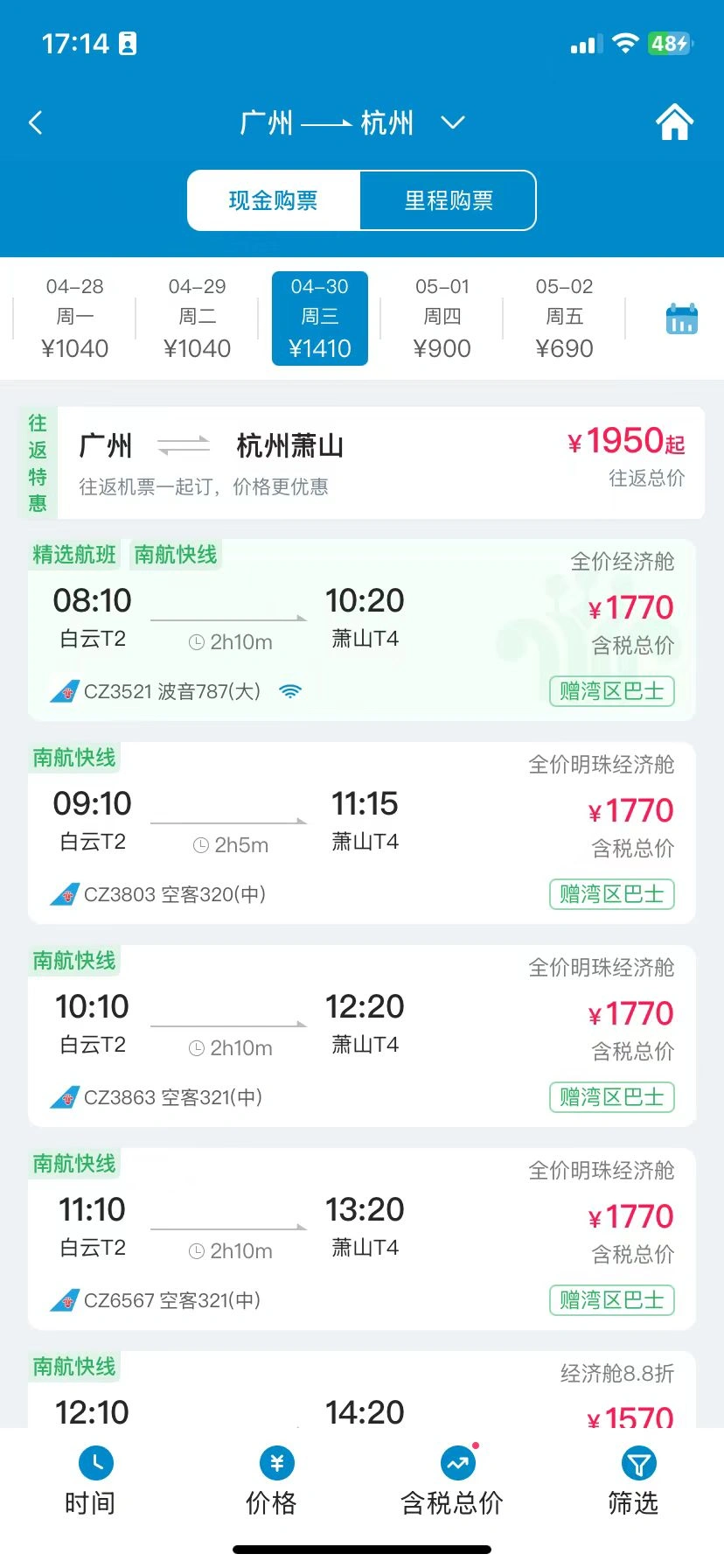
Task: Switch to 里程购票 tab
Action: pos(449,199)
